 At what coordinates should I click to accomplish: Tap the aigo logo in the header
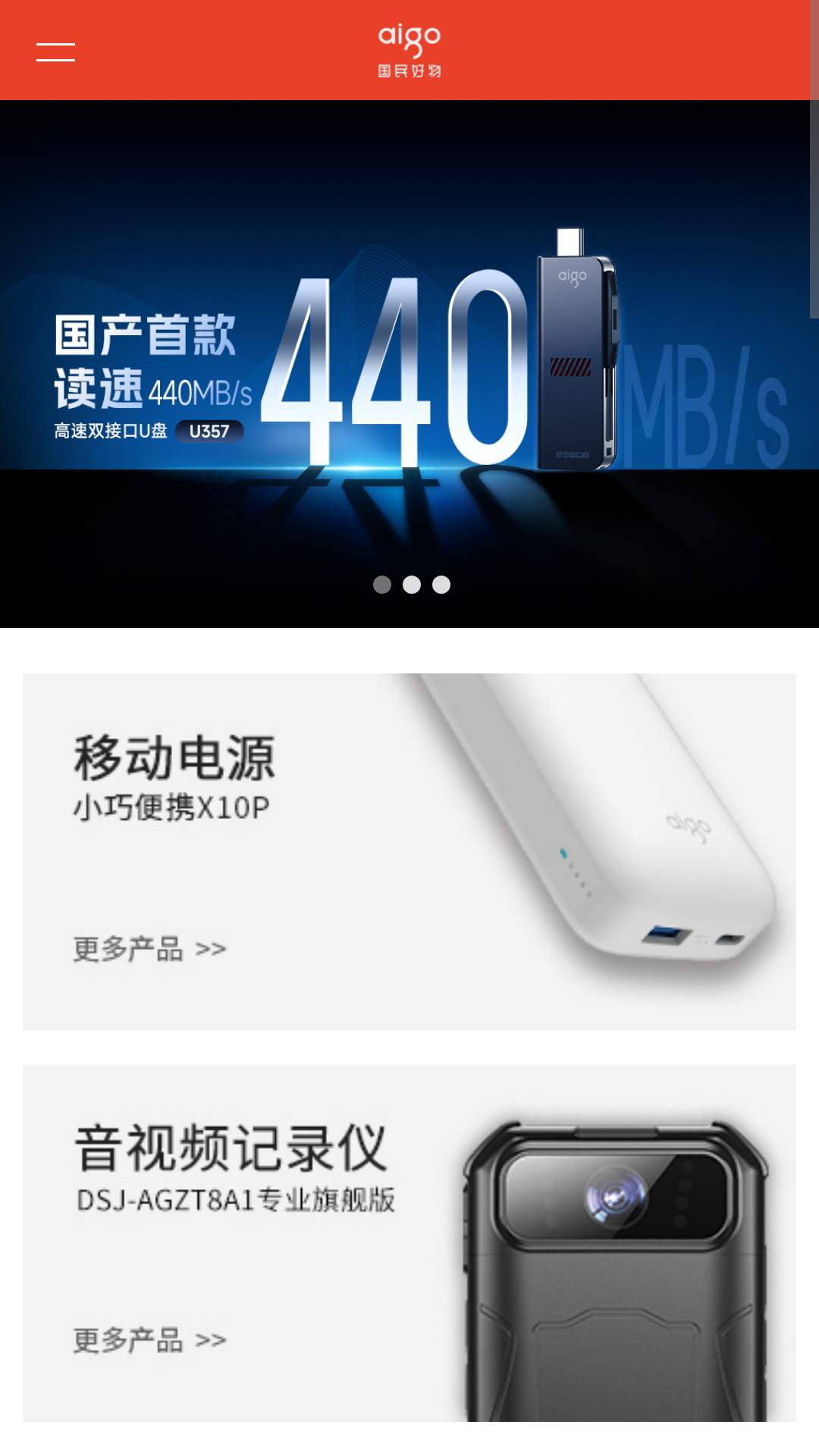(x=409, y=50)
